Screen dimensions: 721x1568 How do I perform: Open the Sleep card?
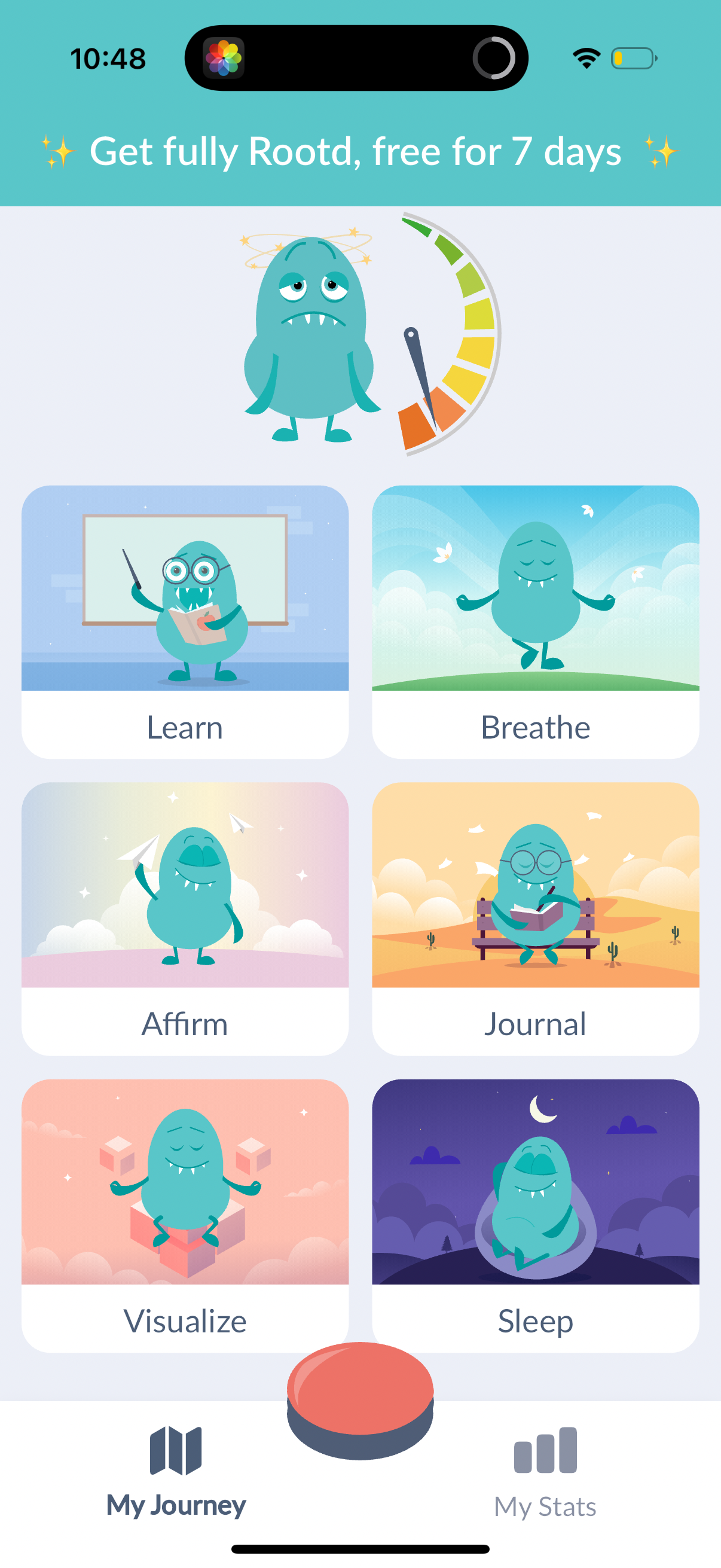click(536, 1215)
